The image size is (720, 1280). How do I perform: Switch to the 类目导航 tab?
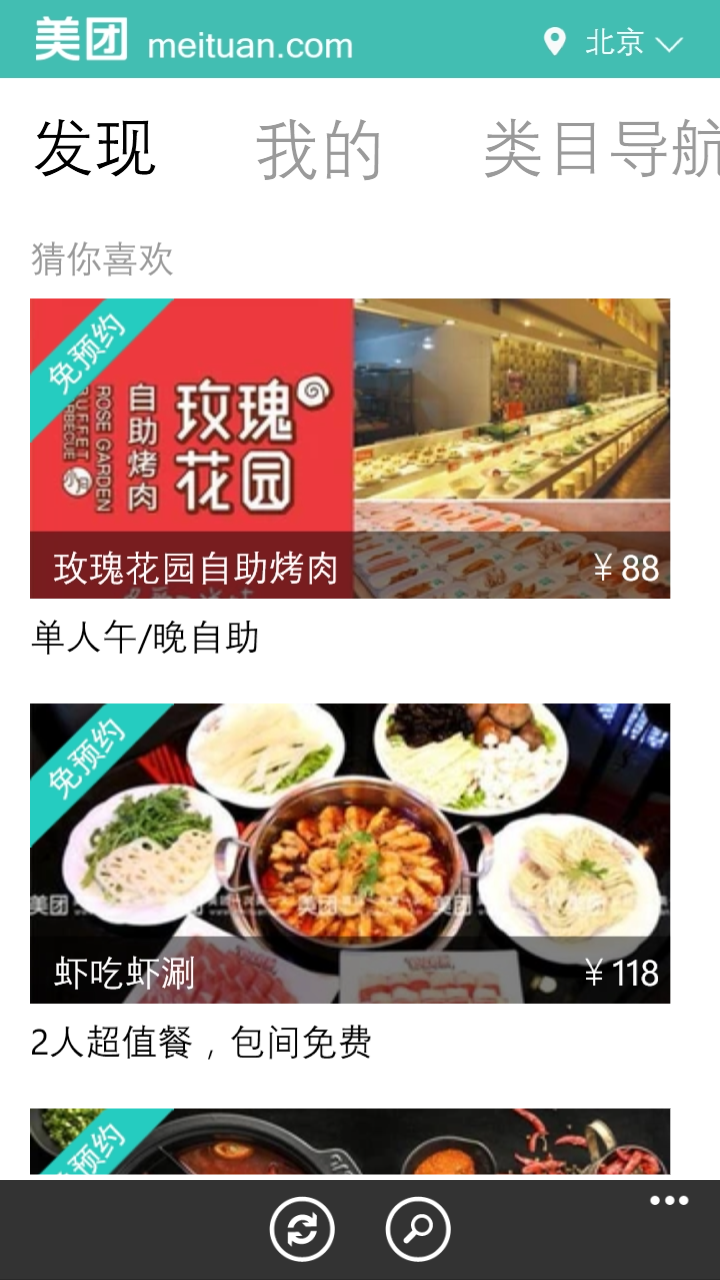[x=600, y=150]
